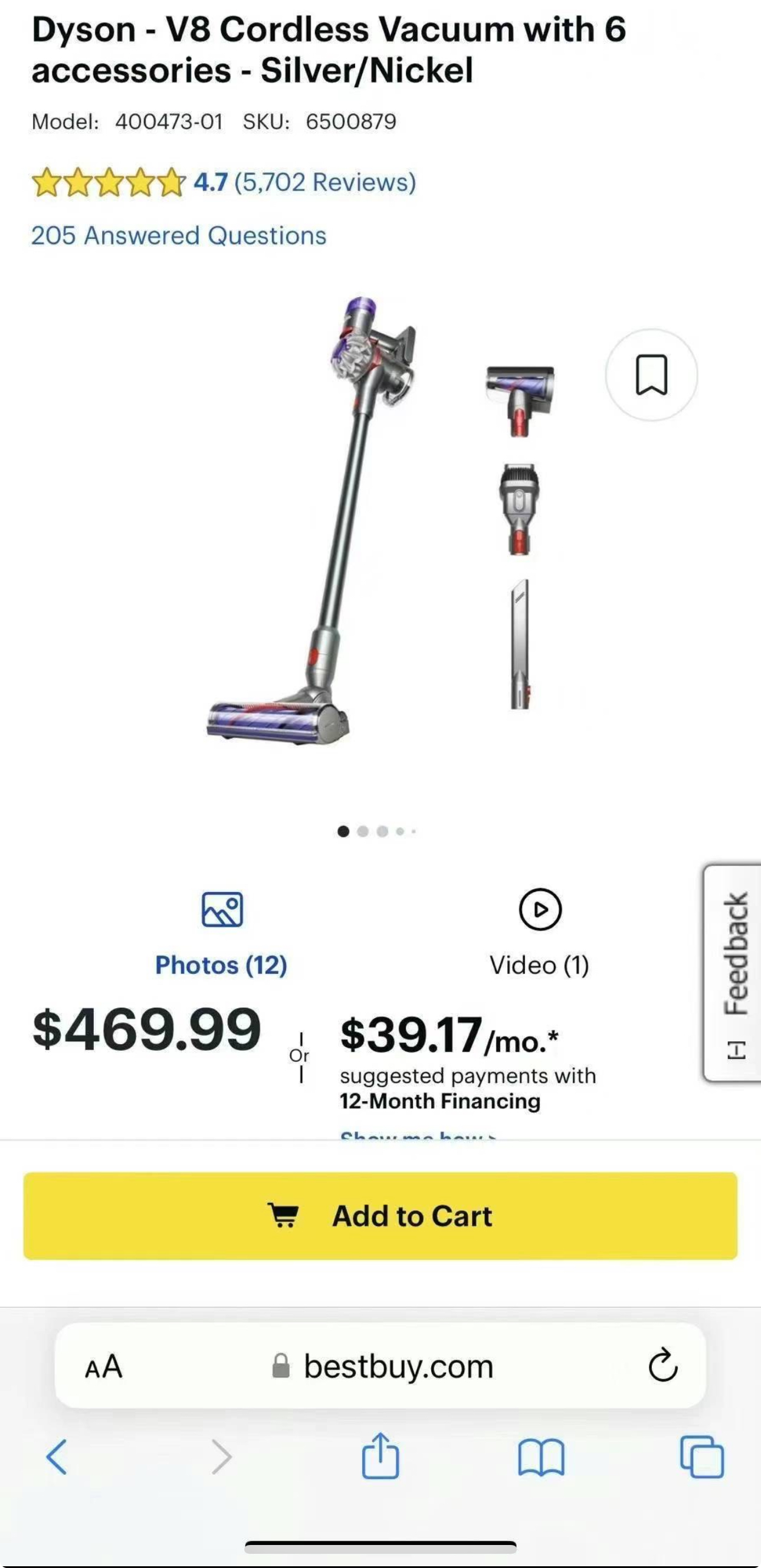Share this page via Safari
Image resolution: width=761 pixels, height=1568 pixels.
coord(380,1456)
